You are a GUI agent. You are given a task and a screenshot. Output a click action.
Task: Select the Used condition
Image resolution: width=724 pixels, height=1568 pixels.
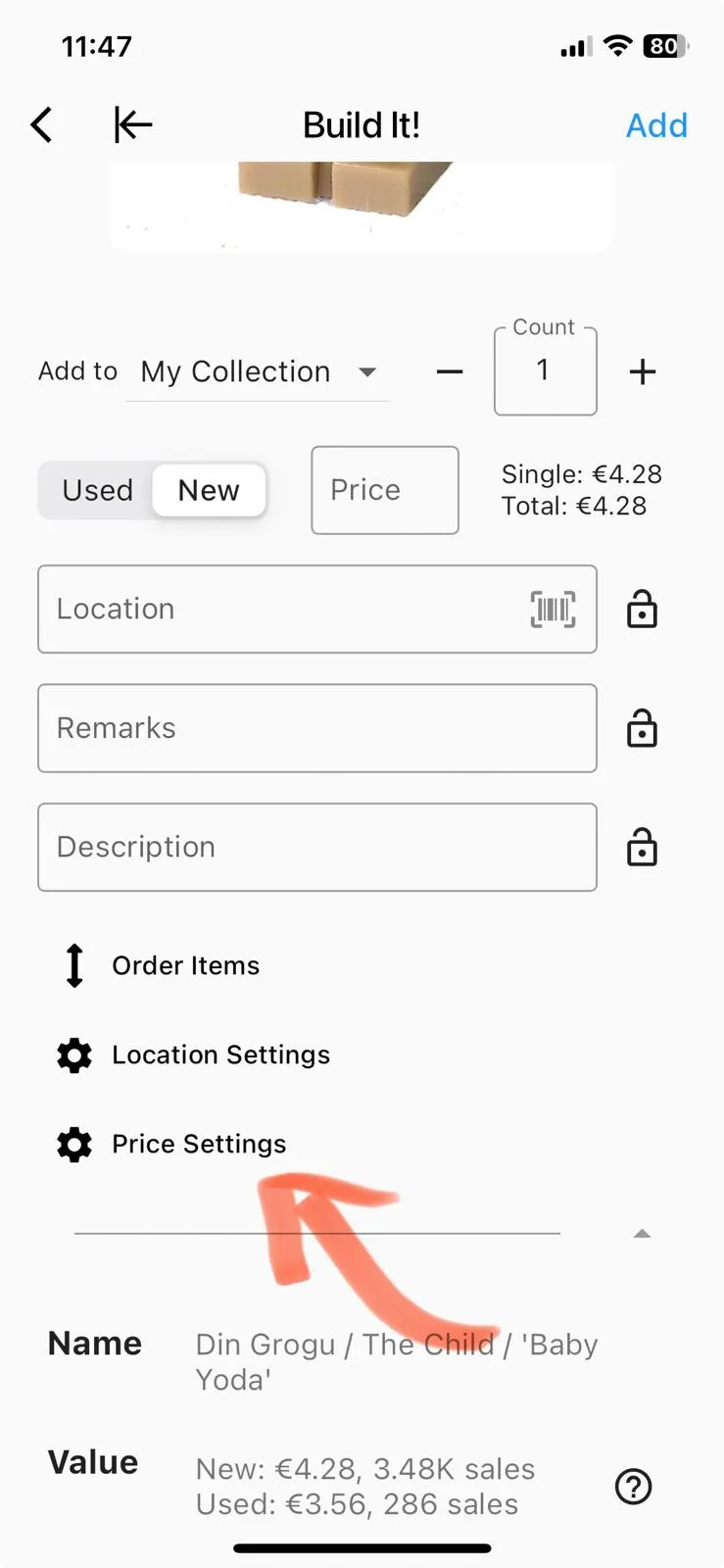(x=97, y=490)
